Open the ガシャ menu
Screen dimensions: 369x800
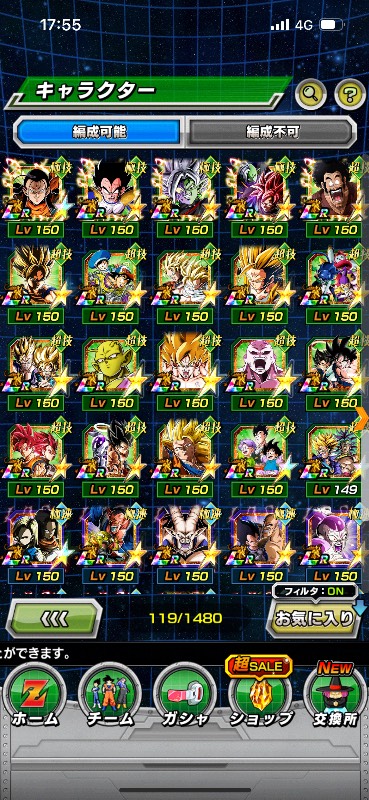pyautogui.click(x=184, y=696)
